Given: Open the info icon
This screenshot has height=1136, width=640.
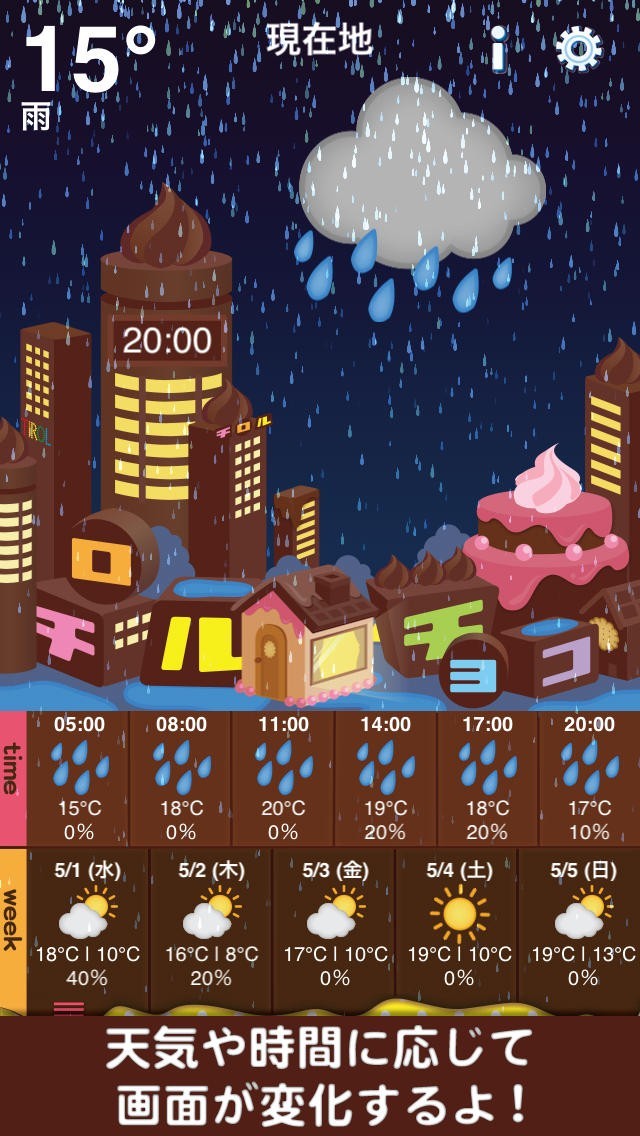Looking at the screenshot, I should (x=499, y=48).
